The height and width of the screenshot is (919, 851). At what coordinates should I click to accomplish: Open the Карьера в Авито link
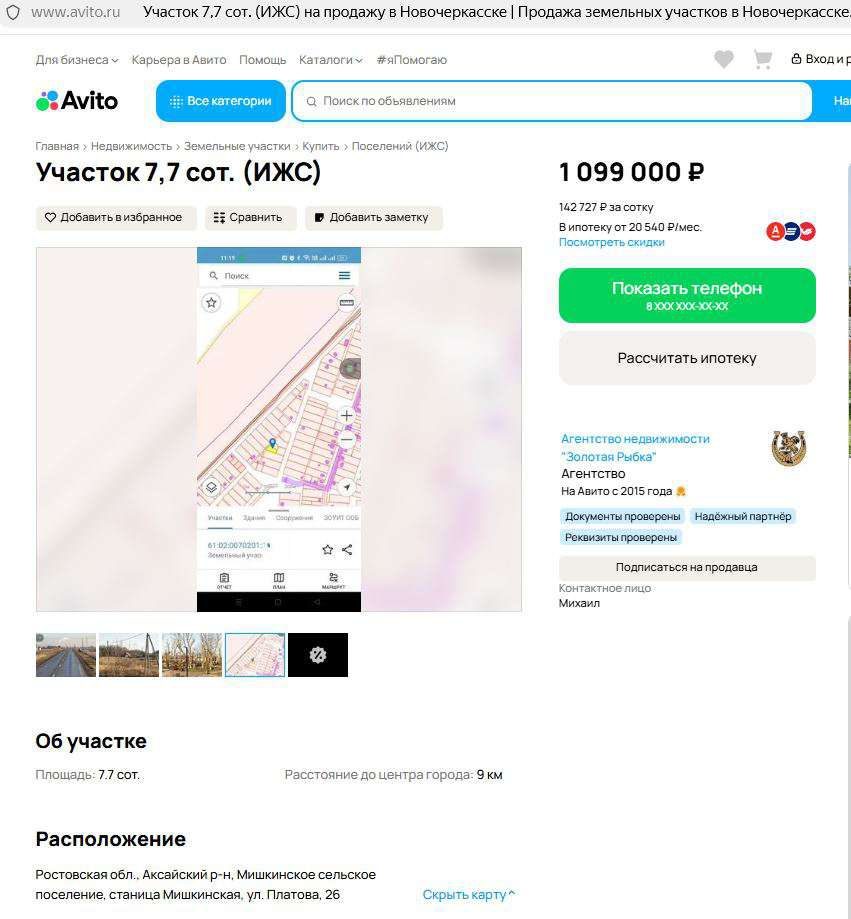pyautogui.click(x=179, y=60)
